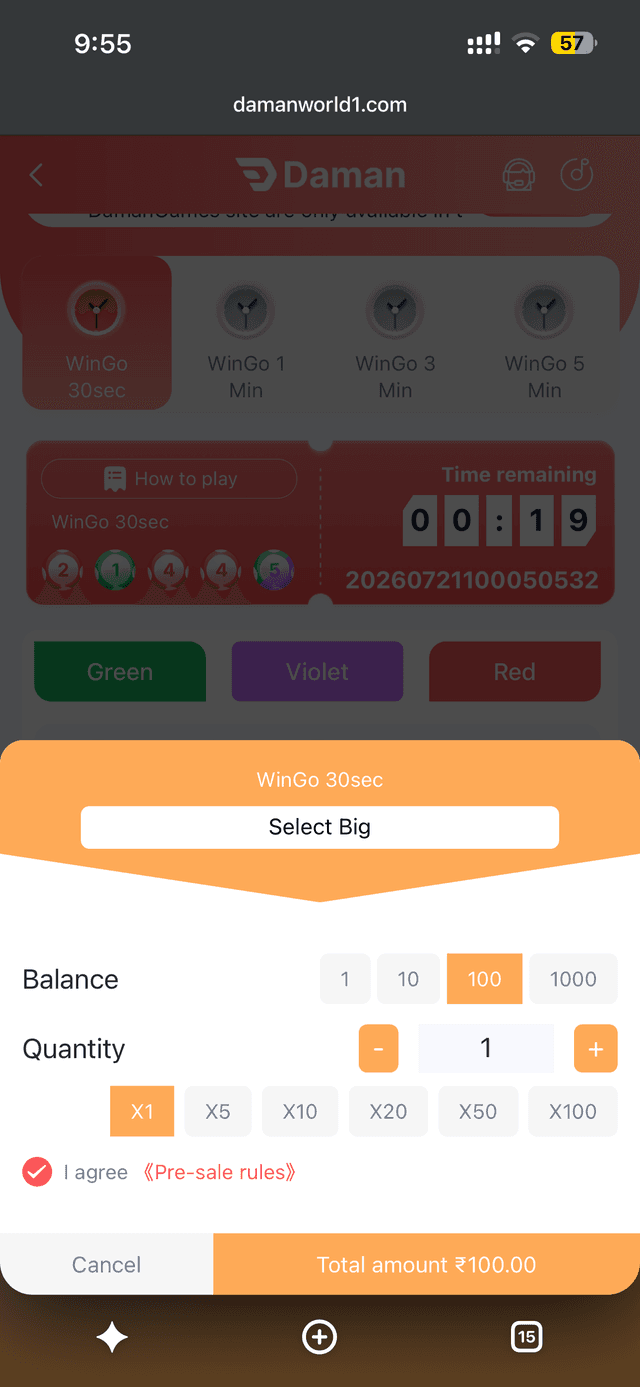This screenshot has width=640, height=1387.
Task: Uncheck the I agree checkbox
Action: pyautogui.click(x=37, y=1172)
